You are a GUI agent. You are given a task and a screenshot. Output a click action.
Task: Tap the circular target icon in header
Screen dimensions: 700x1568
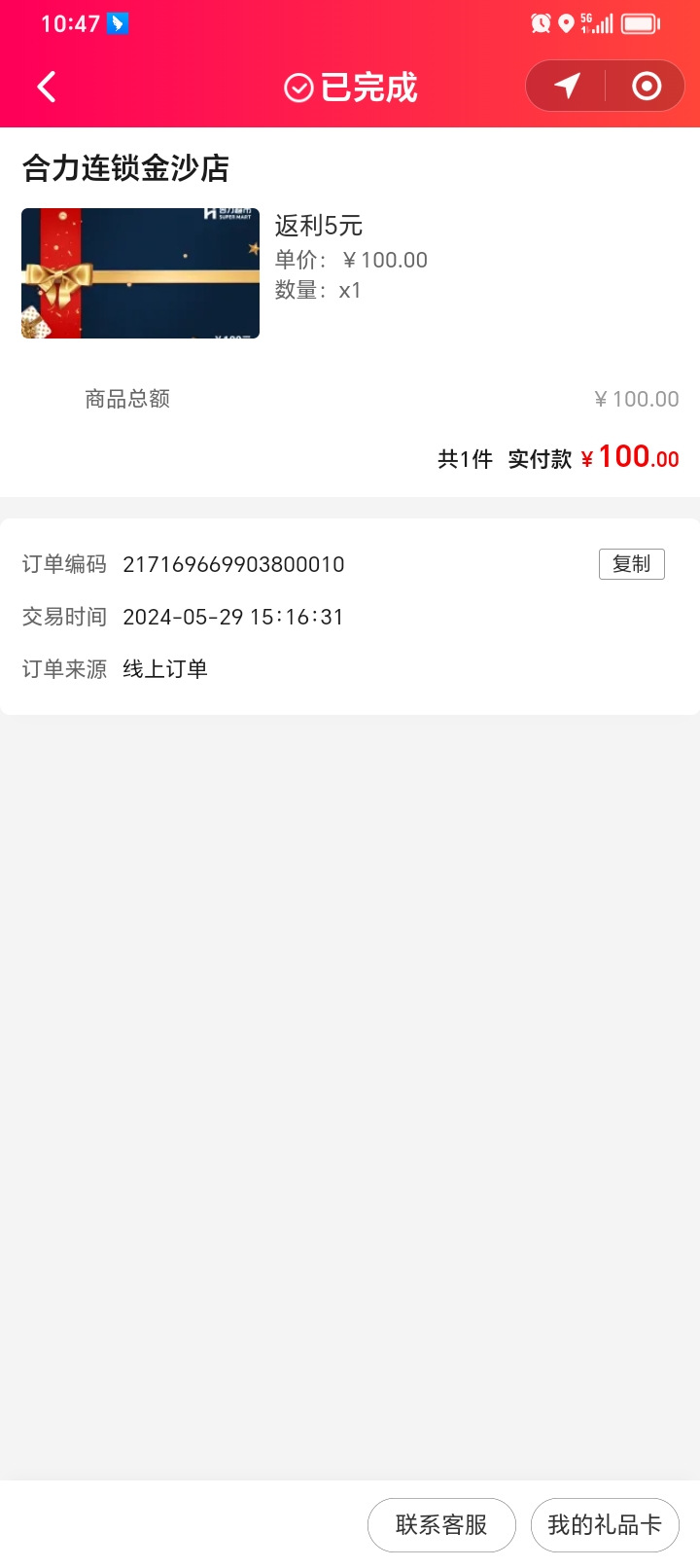tap(647, 86)
